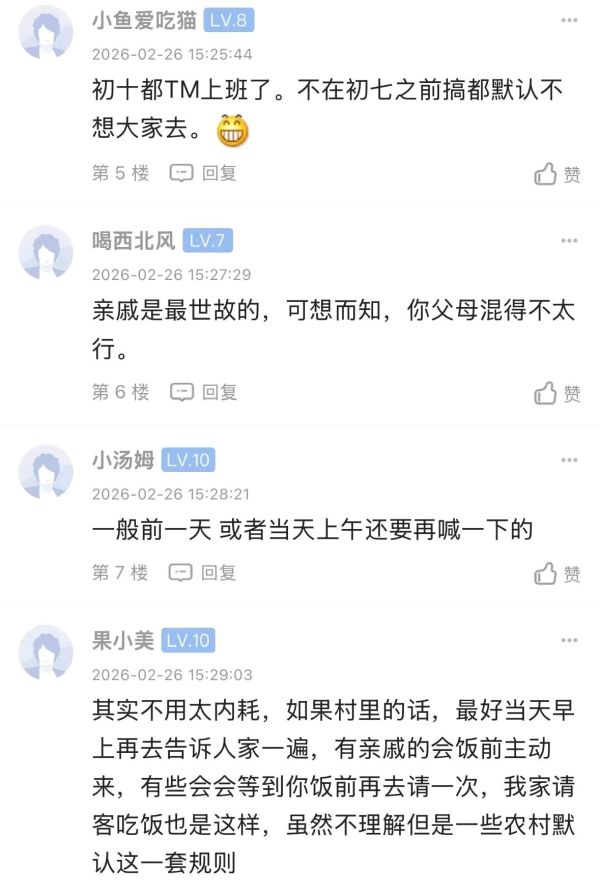Open 小鱼爱吃猫's profile avatar
Image resolution: width=600 pixels, height=894 pixels.
[46, 32]
